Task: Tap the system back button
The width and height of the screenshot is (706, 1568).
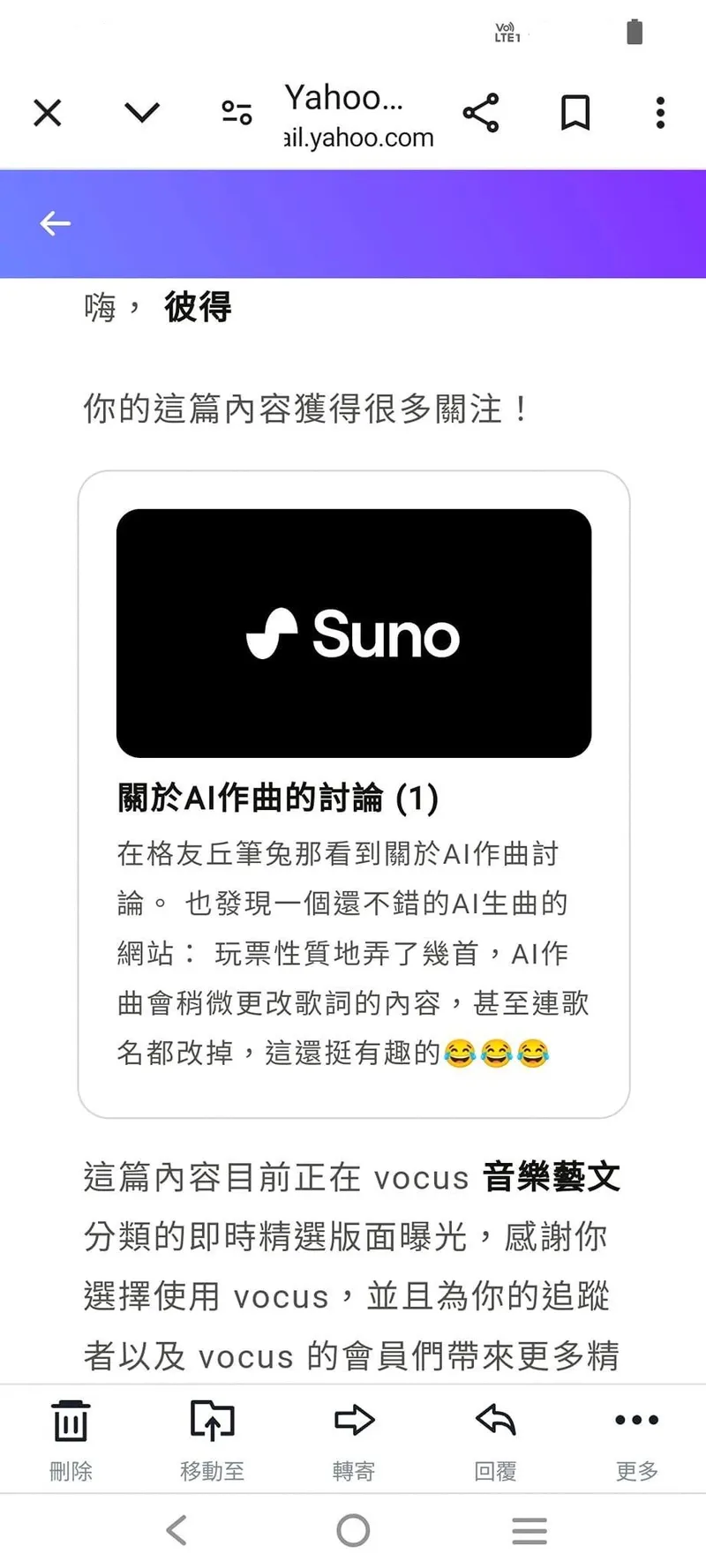Action: tap(176, 1530)
